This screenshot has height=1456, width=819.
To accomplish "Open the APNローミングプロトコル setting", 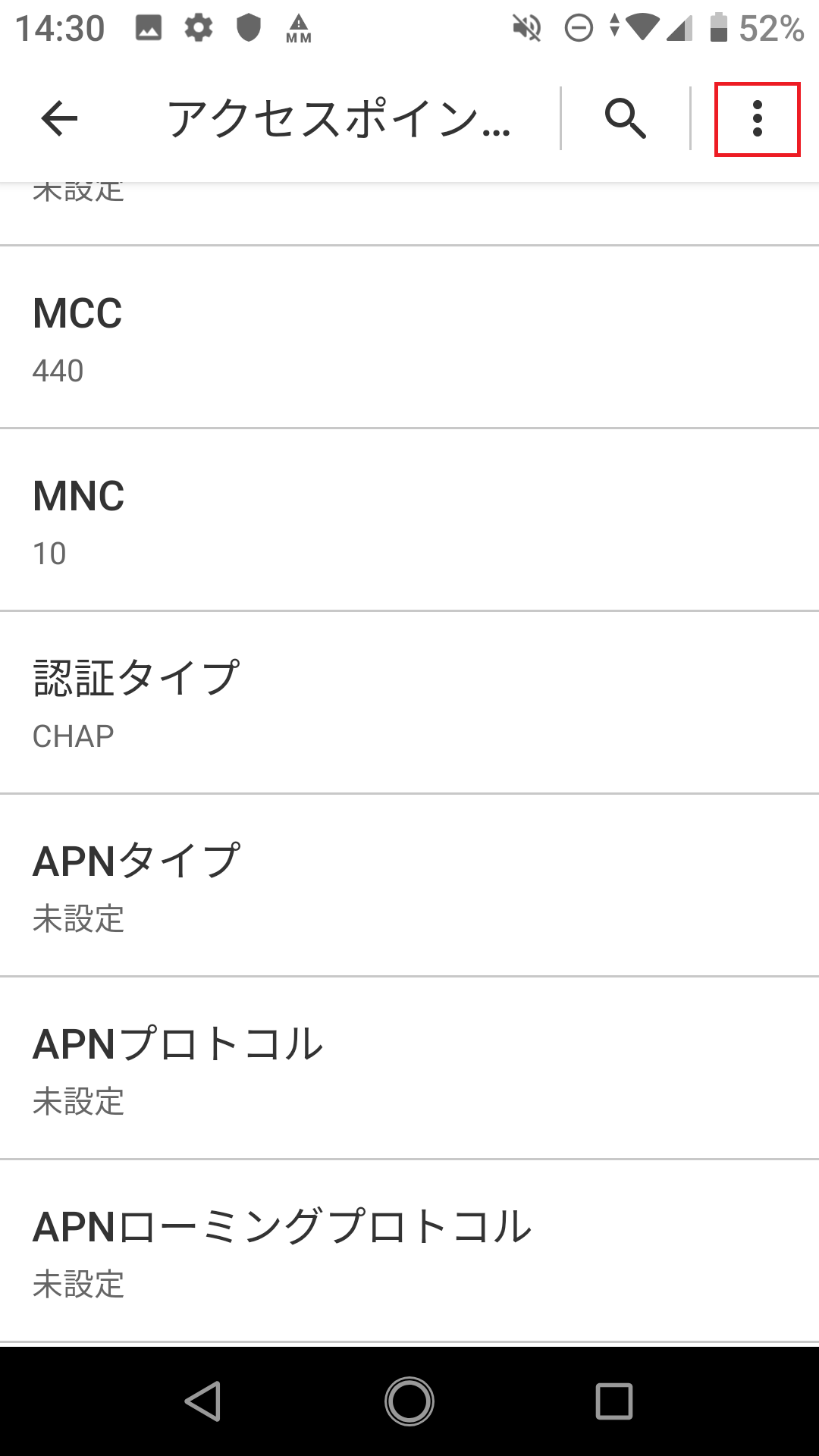I will (x=409, y=1251).
